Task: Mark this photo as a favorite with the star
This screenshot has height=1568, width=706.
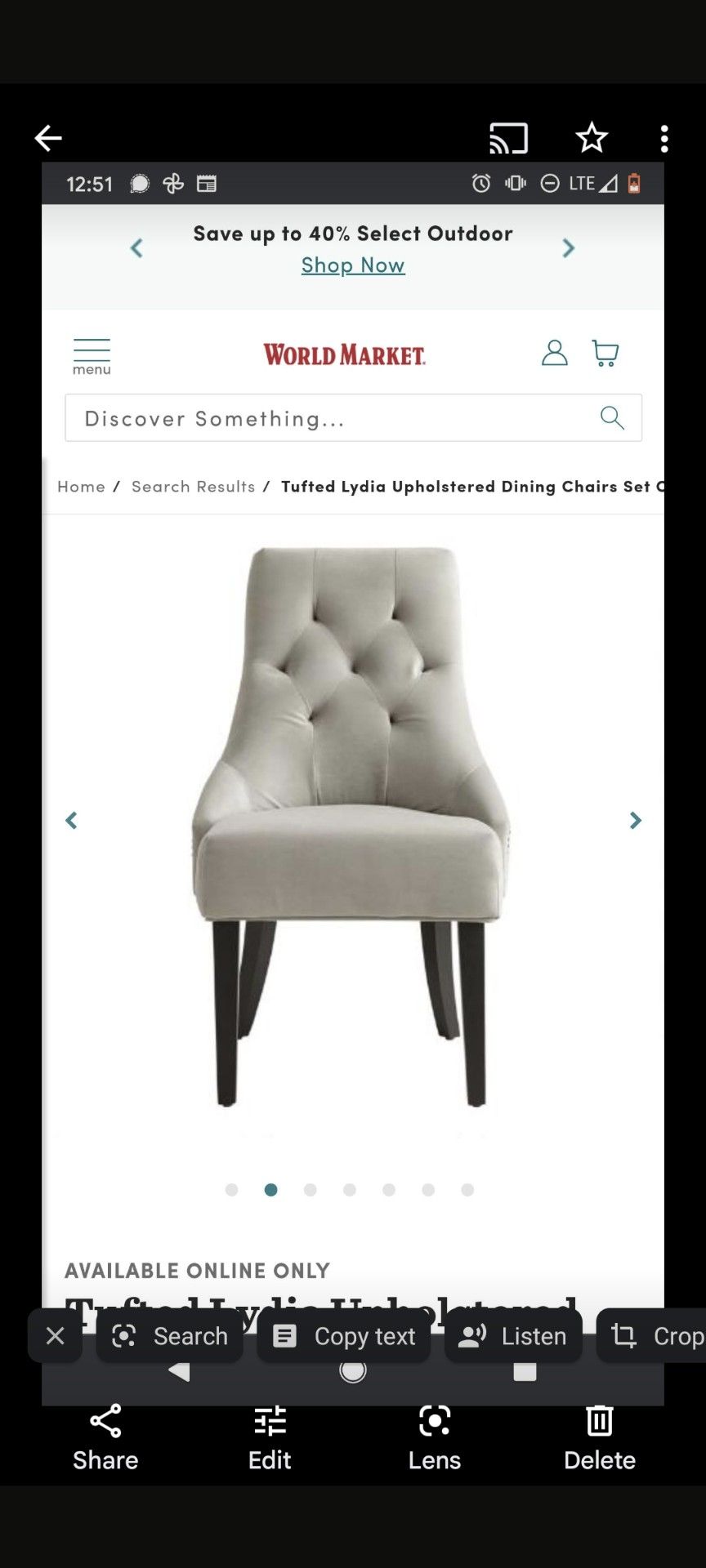Action: click(592, 138)
